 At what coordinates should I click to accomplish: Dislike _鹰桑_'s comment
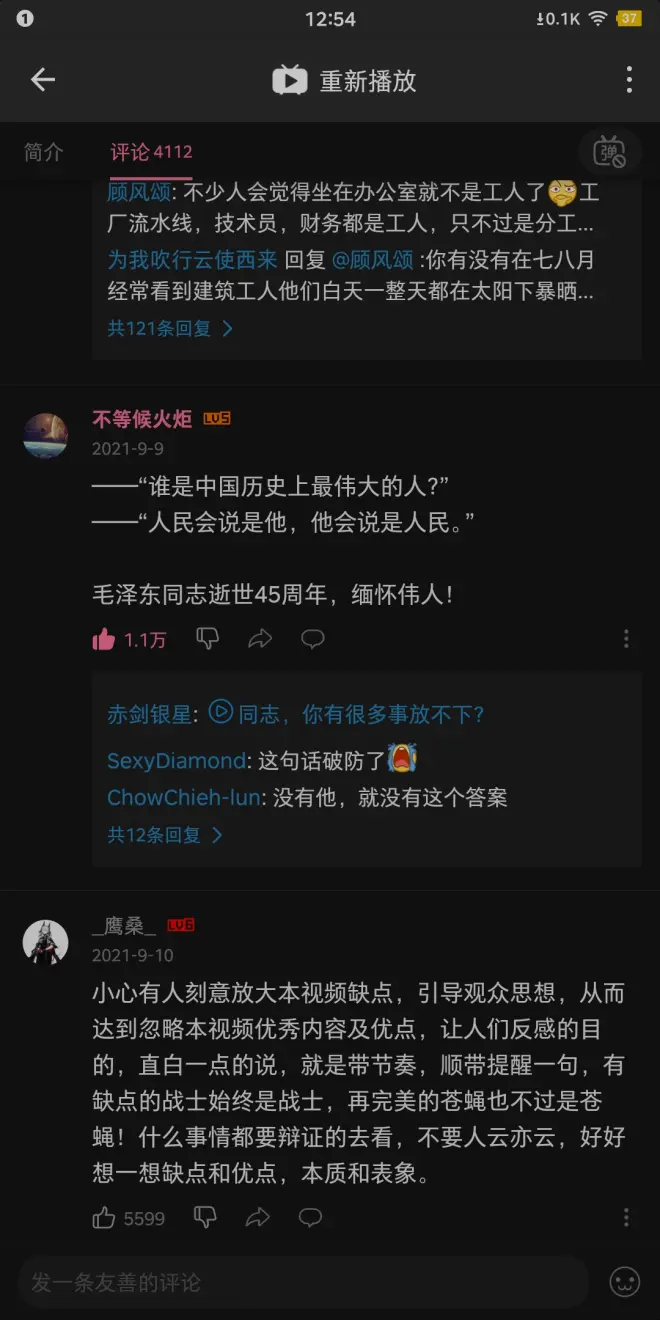(205, 1217)
